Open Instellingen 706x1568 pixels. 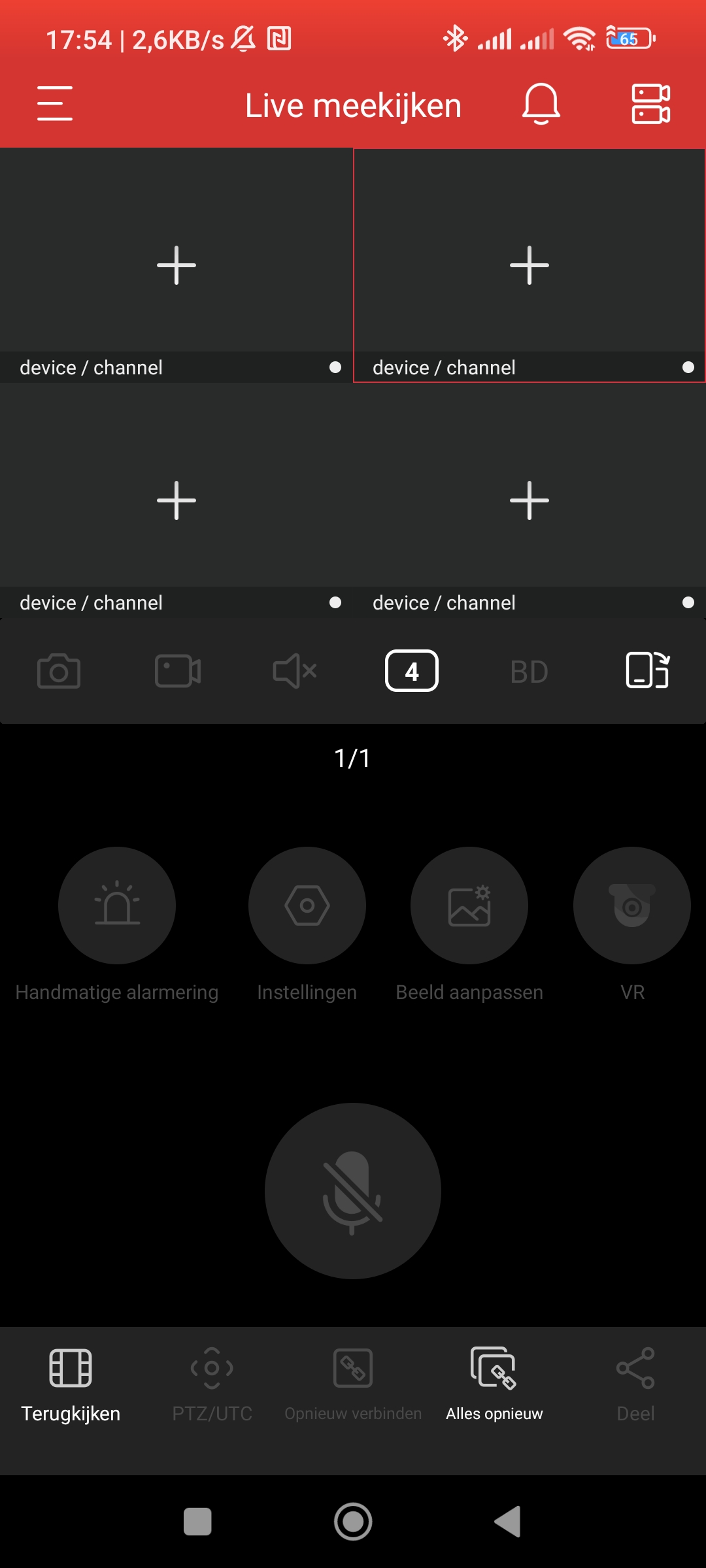click(x=307, y=906)
